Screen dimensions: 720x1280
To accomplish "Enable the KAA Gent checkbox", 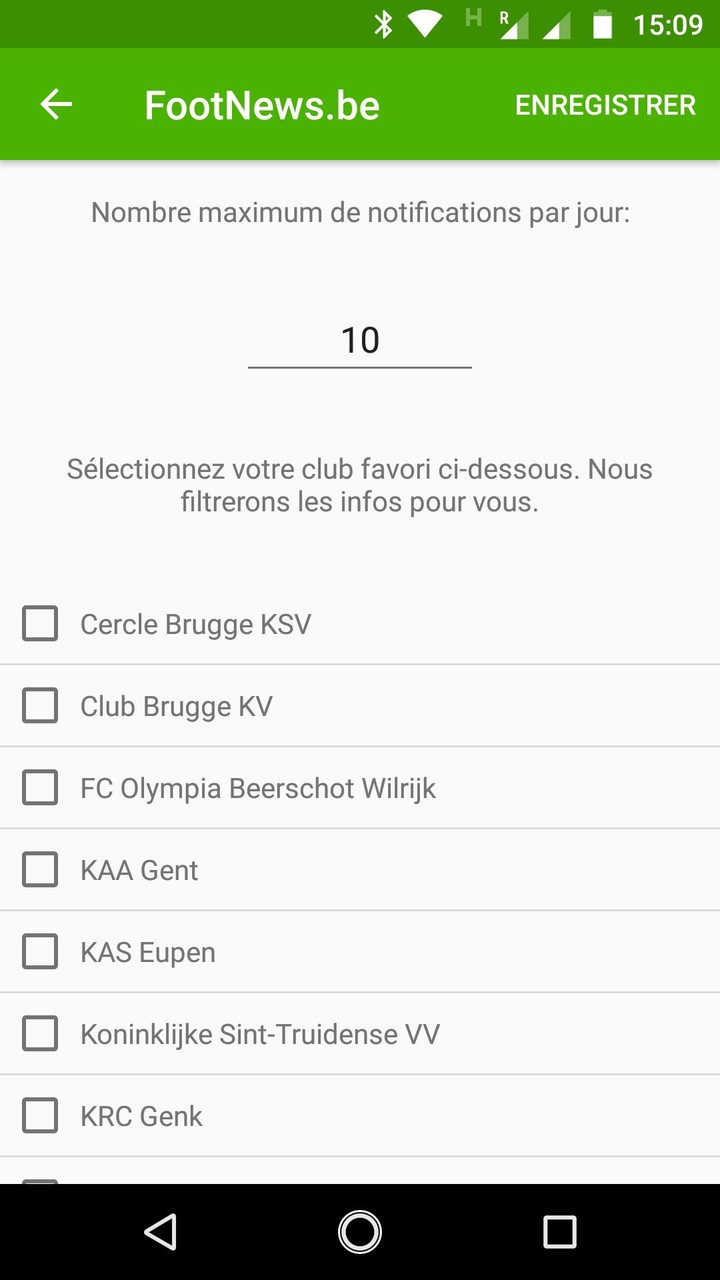I will [40, 870].
